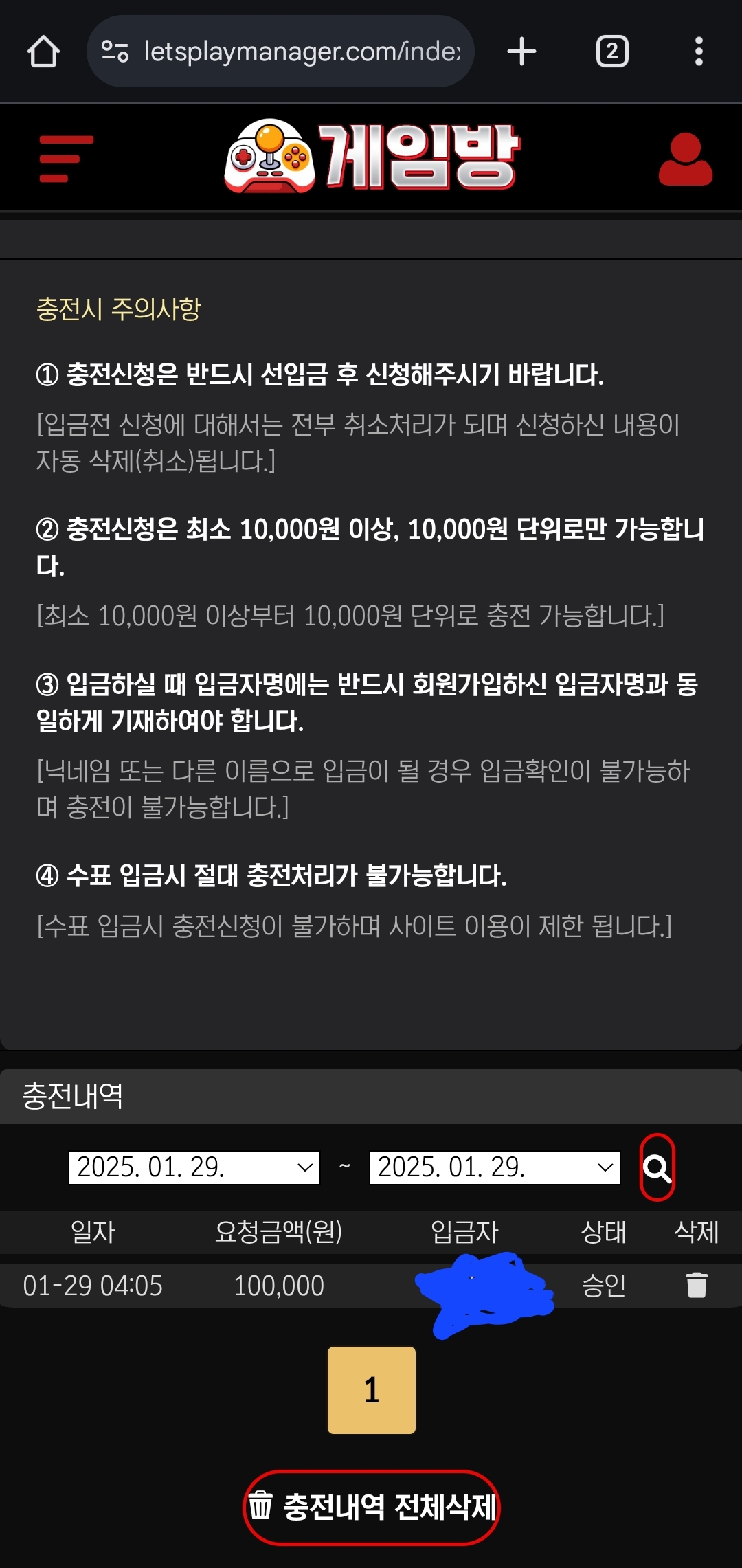
Task: Open the red hamburger site menu
Action: (x=66, y=159)
